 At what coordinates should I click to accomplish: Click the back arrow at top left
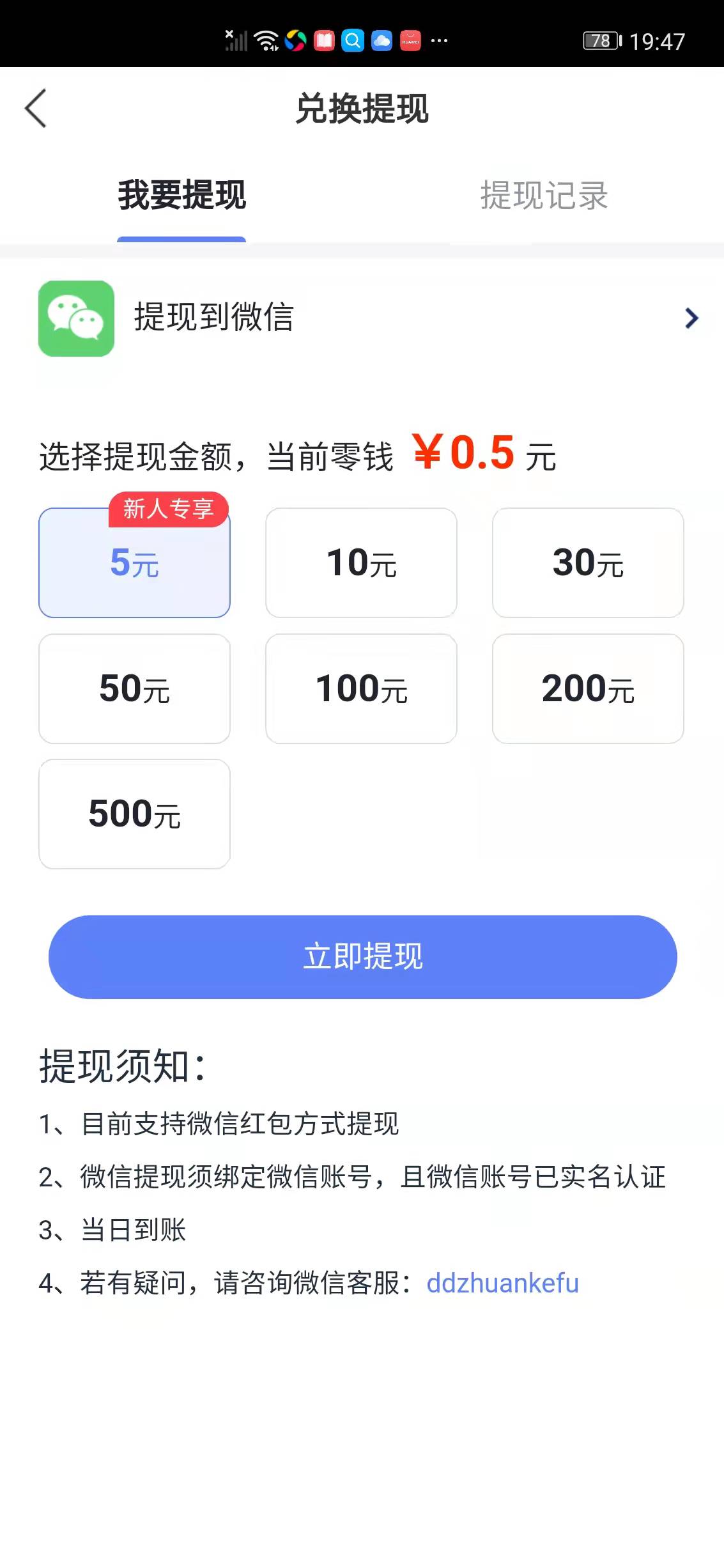tap(36, 109)
